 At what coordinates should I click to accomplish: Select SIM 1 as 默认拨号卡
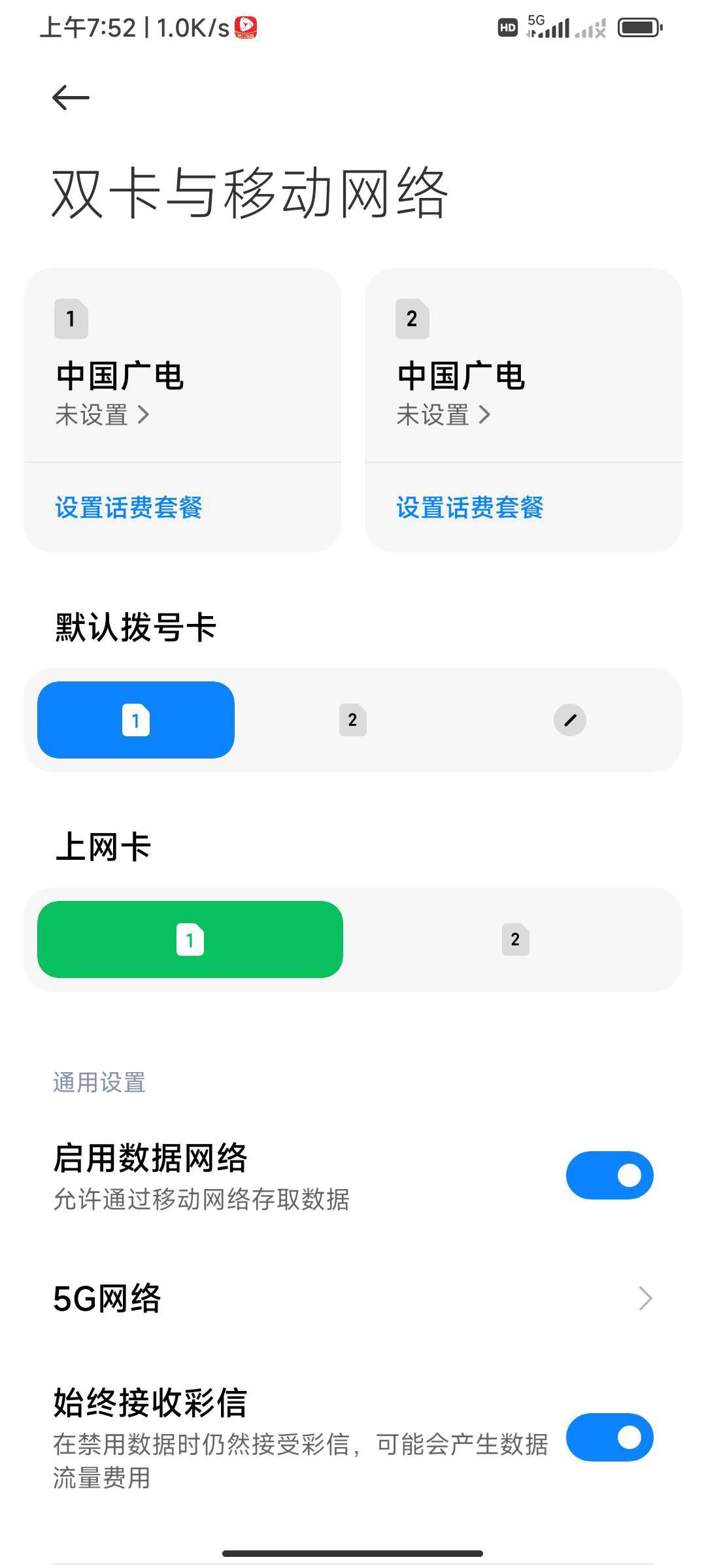(136, 720)
